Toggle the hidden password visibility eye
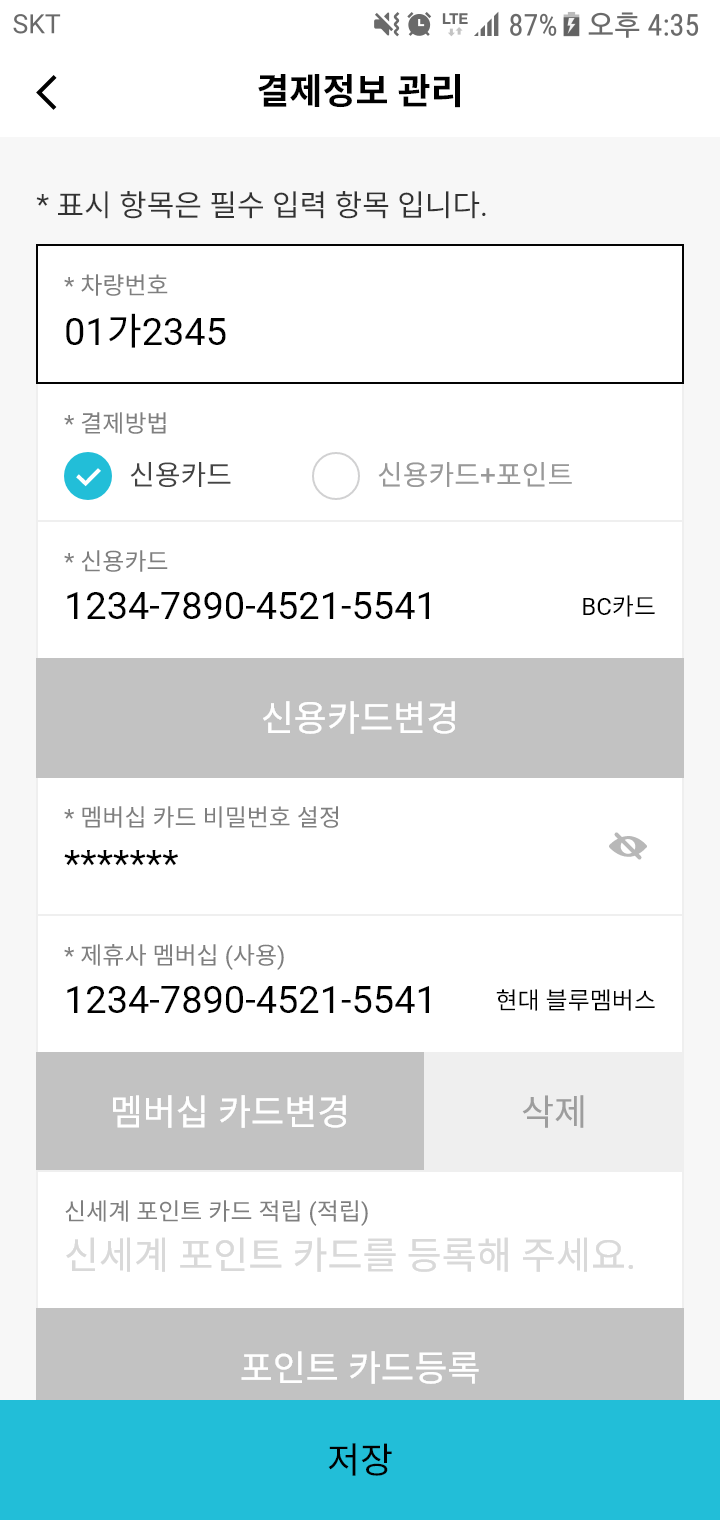The height and width of the screenshot is (1520, 720). click(628, 845)
